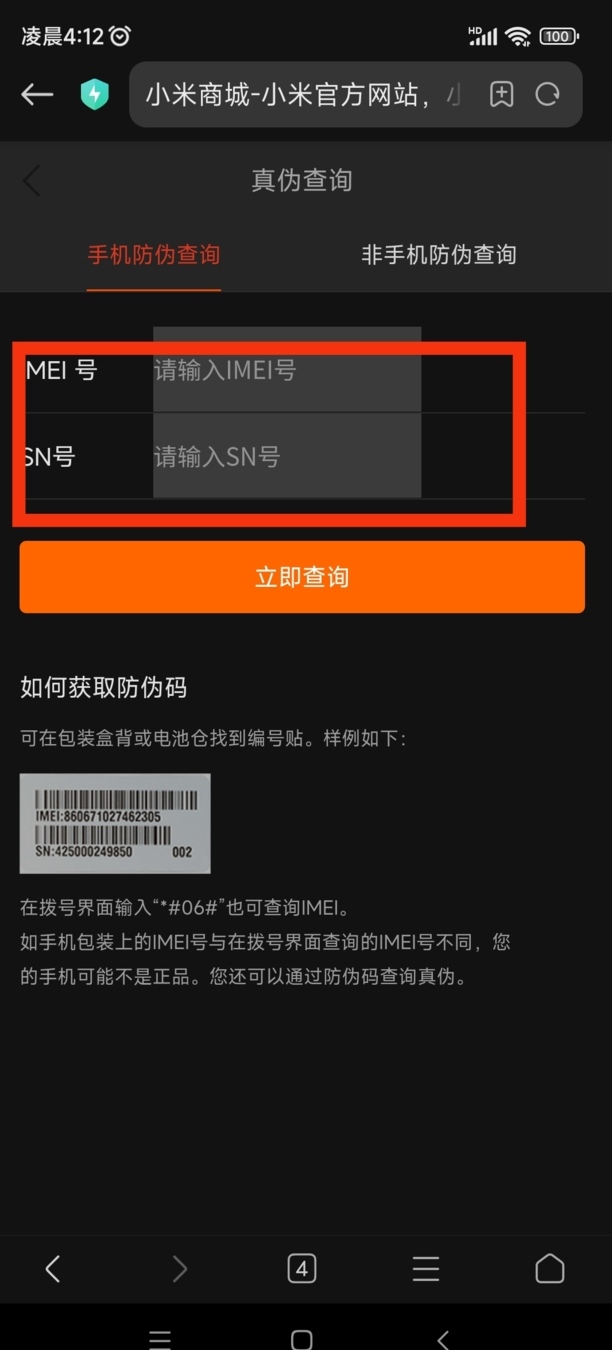The height and width of the screenshot is (1350, 612).
Task: Switch to the 非手机防伪查询 tab
Action: (x=438, y=255)
